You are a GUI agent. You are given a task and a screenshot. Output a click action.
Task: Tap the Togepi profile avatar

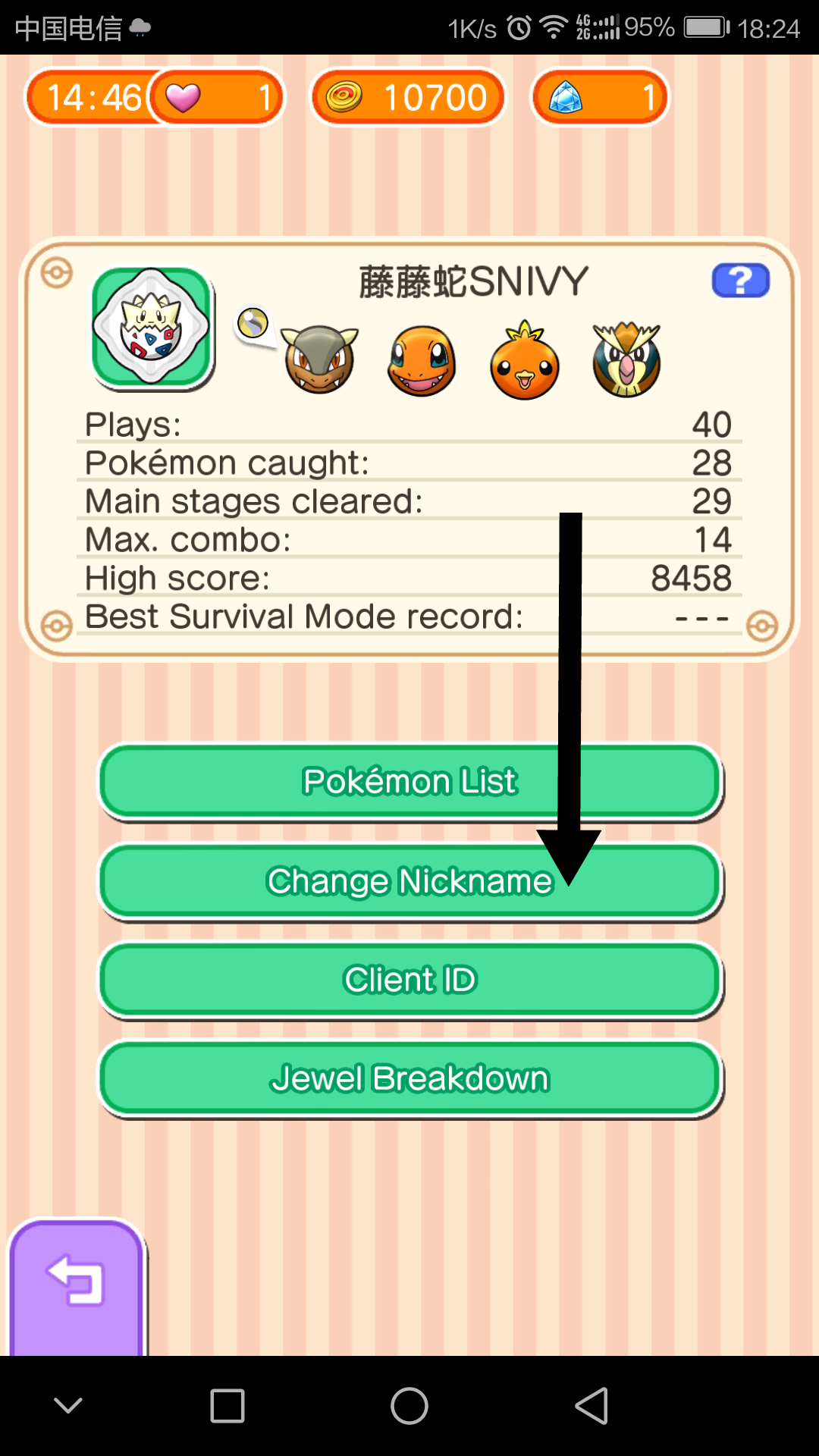click(x=152, y=327)
